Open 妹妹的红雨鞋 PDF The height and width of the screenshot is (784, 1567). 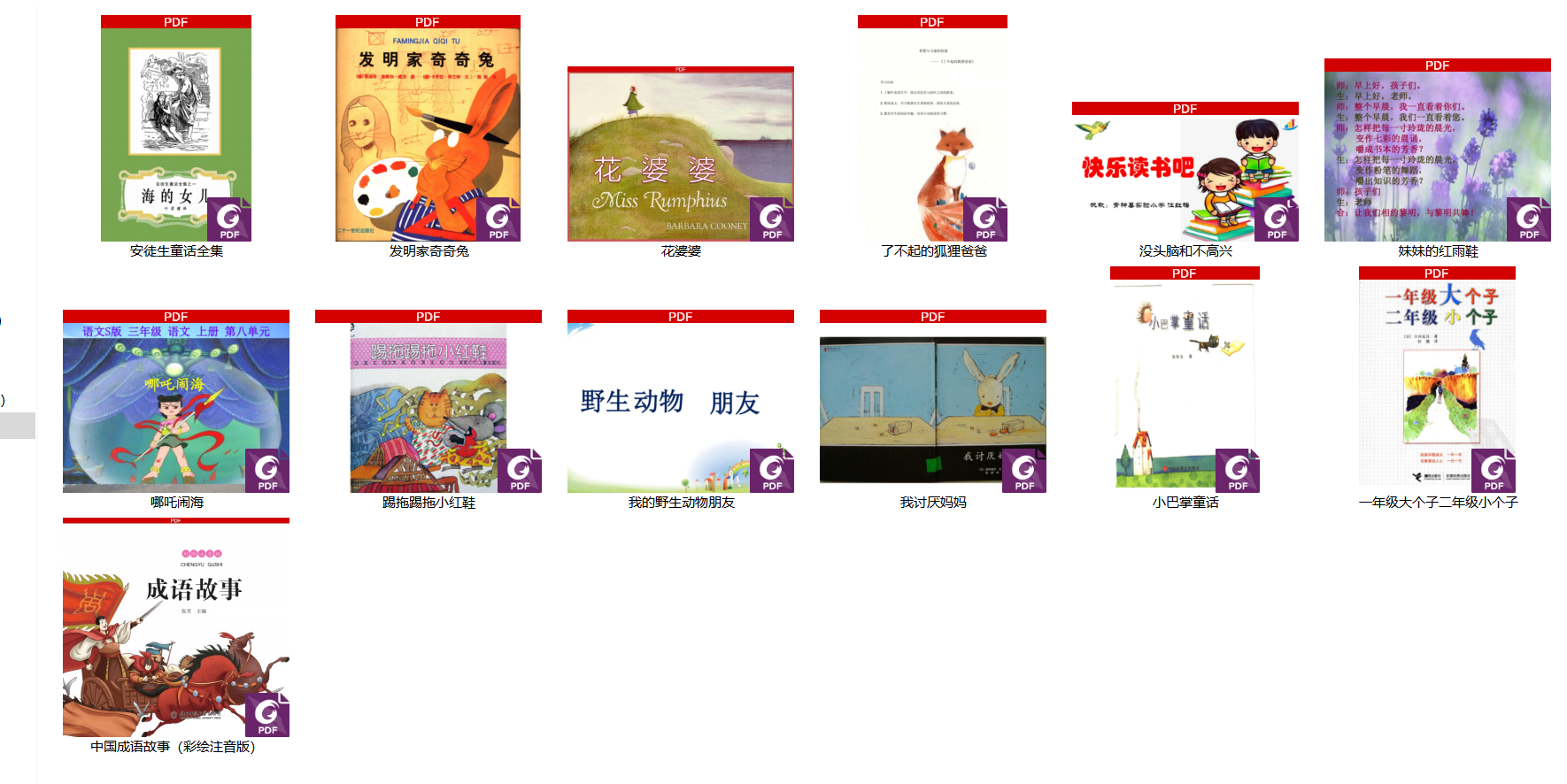1437,155
